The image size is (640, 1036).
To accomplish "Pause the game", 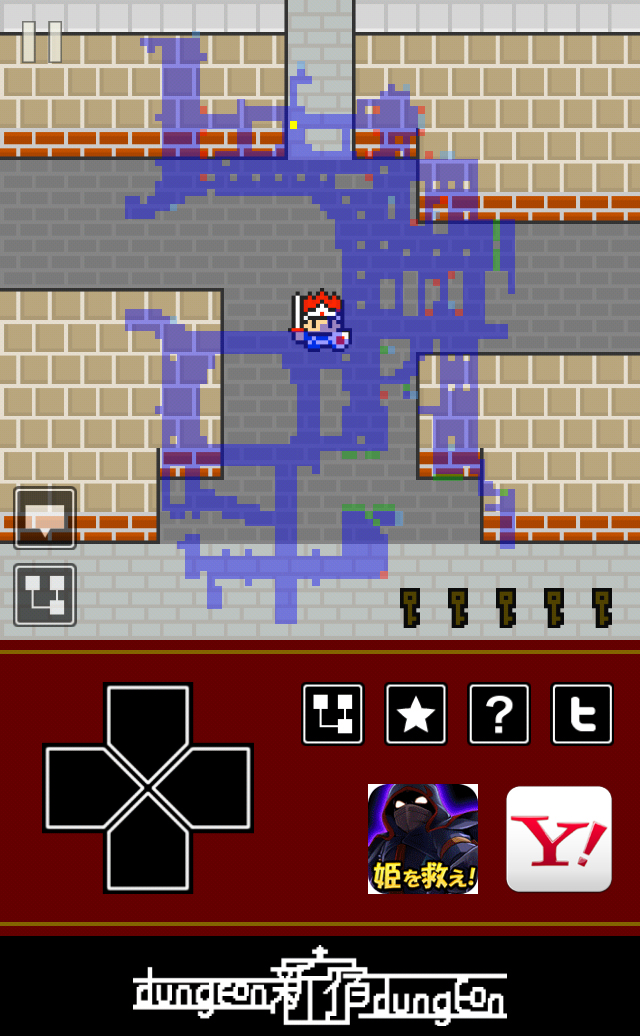I will [42, 42].
